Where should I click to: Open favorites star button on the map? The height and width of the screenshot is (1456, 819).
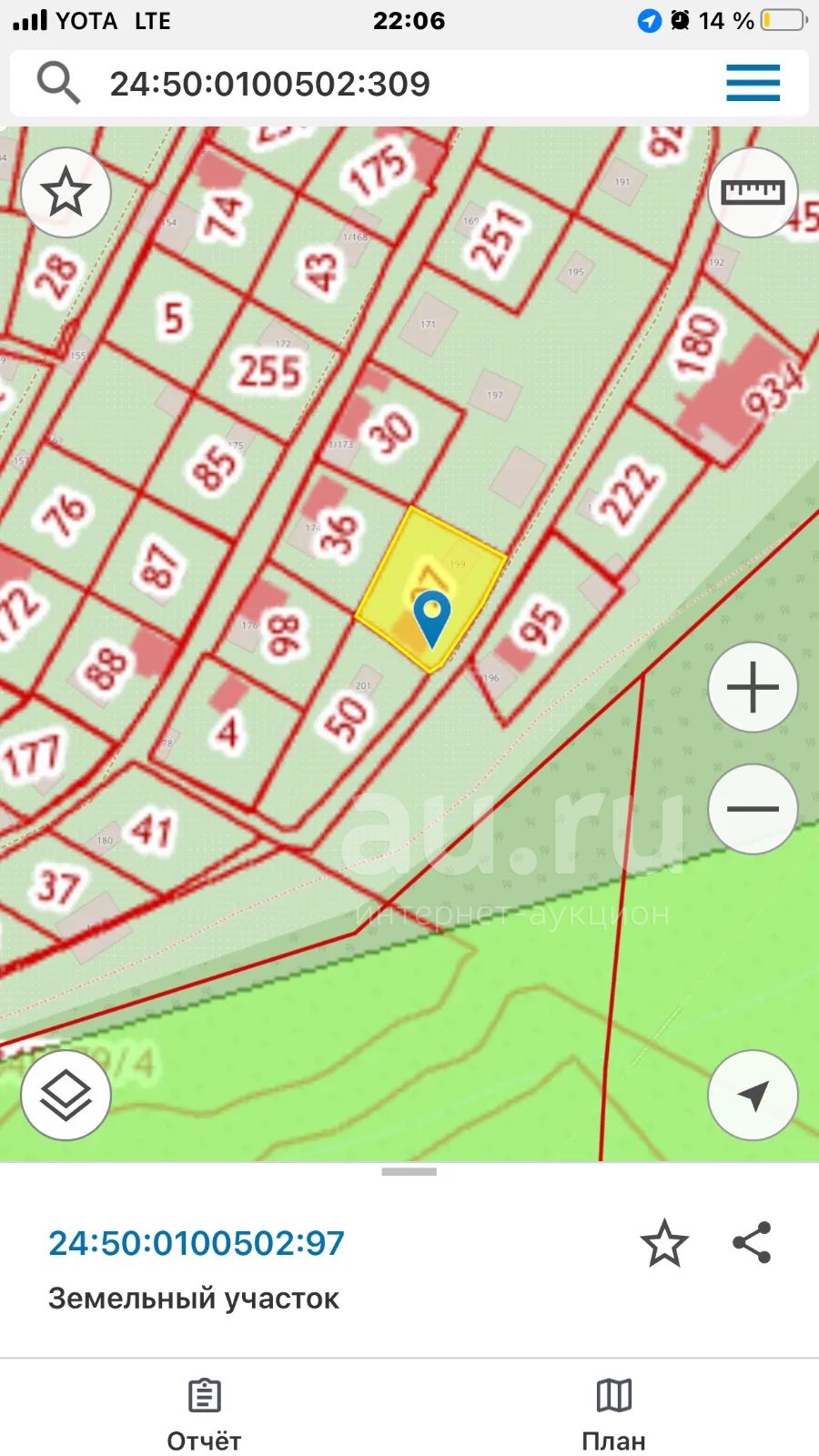pos(66,192)
